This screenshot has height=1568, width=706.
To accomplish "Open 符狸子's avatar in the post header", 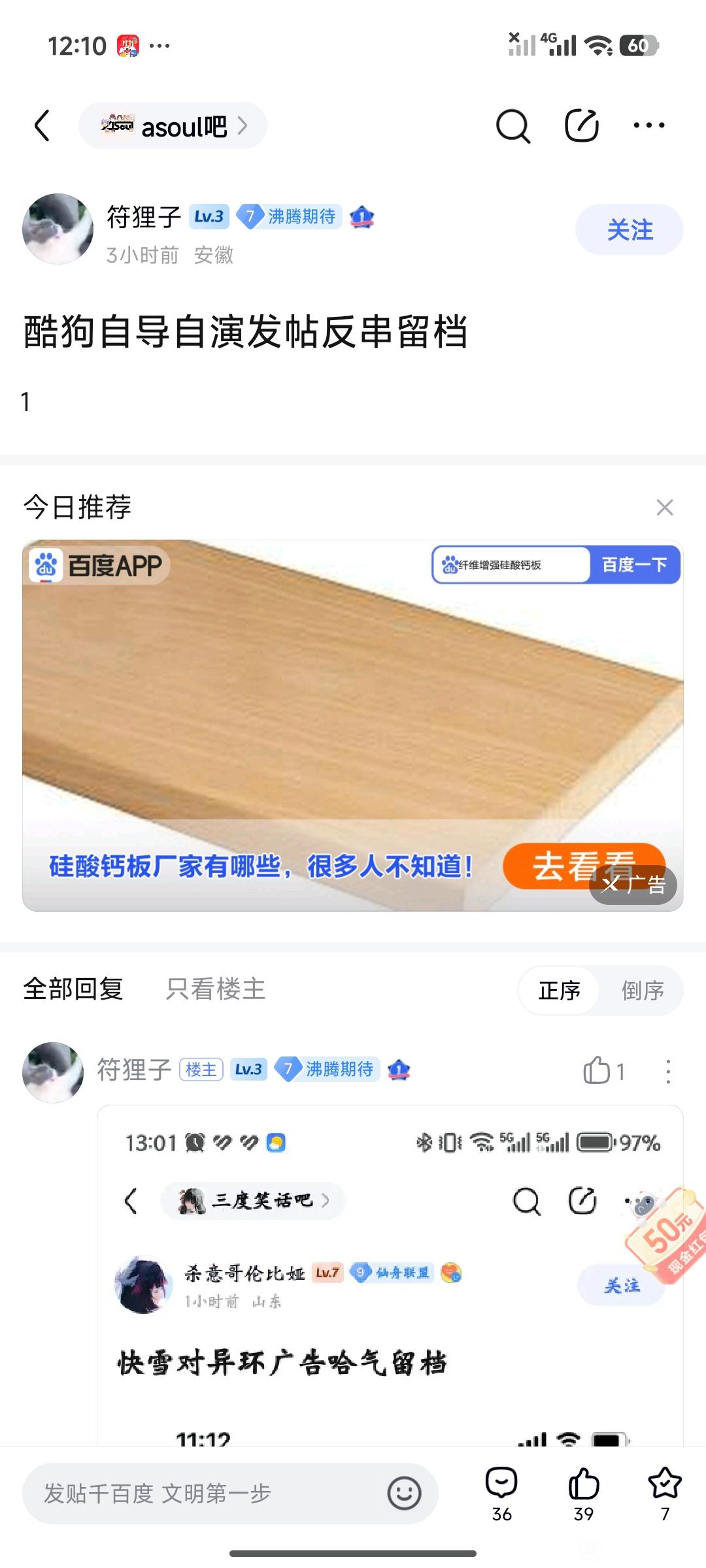I will coord(58,229).
